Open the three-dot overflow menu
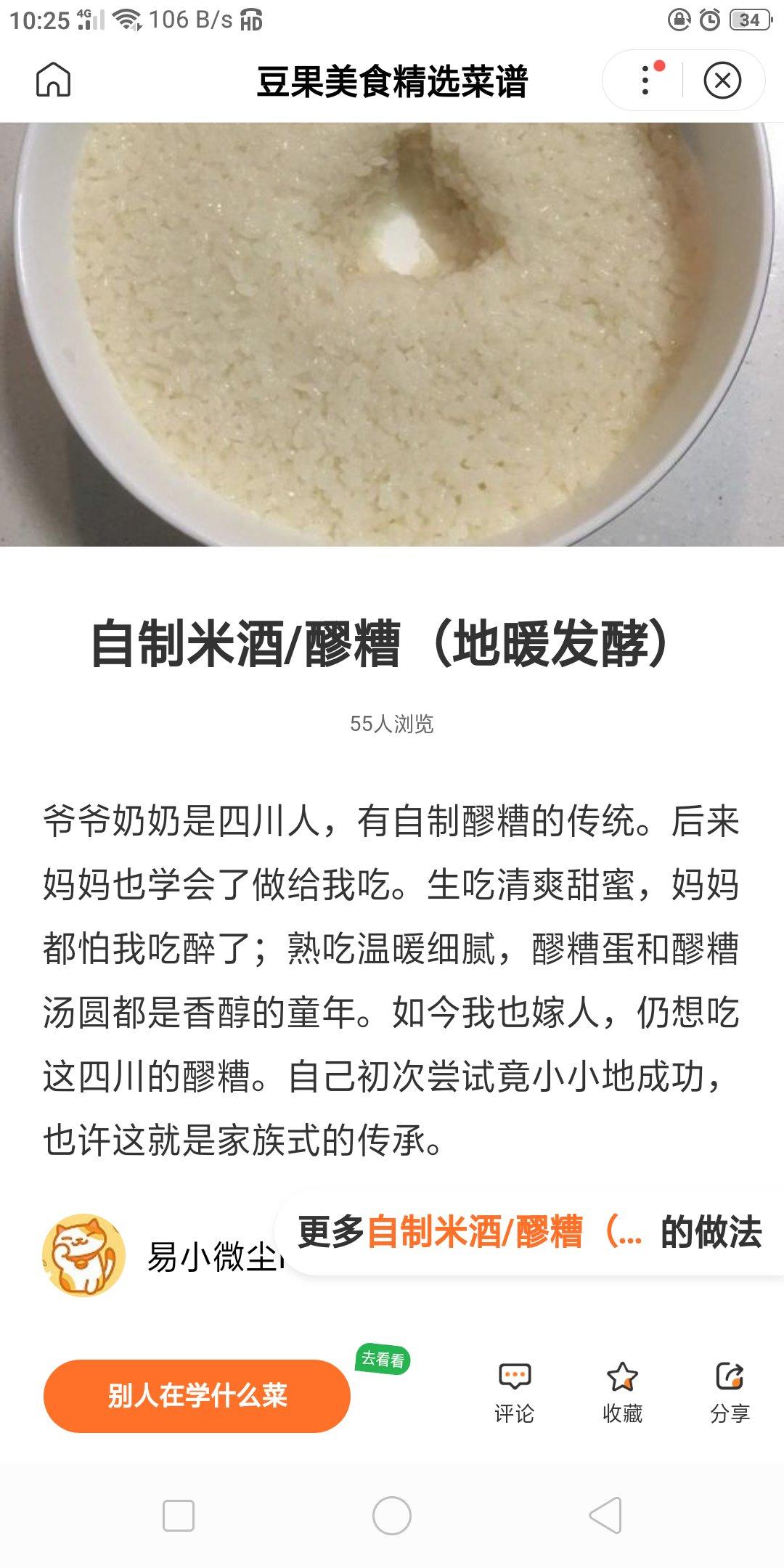784x1568 pixels. point(645,80)
